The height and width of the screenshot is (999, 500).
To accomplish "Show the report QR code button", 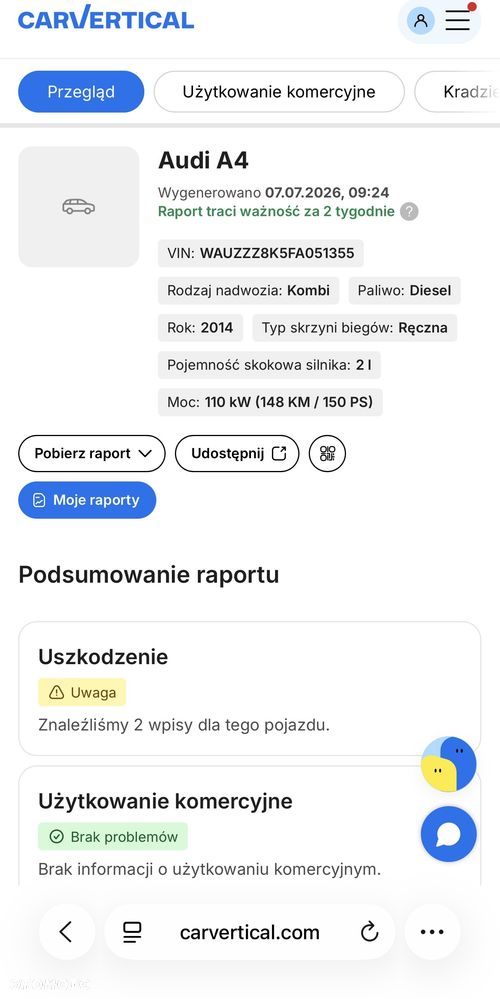I will point(327,454).
